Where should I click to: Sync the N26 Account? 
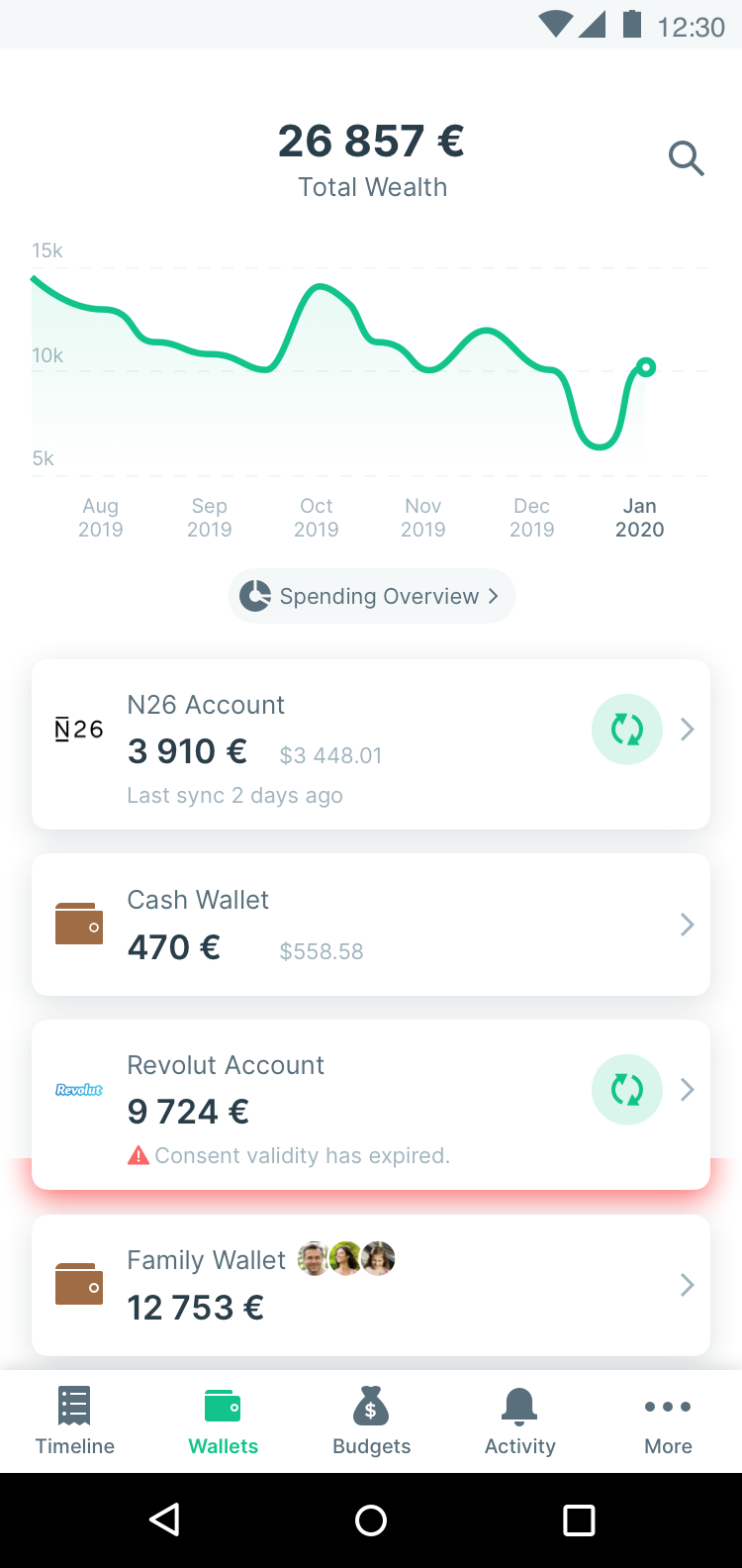(x=627, y=730)
